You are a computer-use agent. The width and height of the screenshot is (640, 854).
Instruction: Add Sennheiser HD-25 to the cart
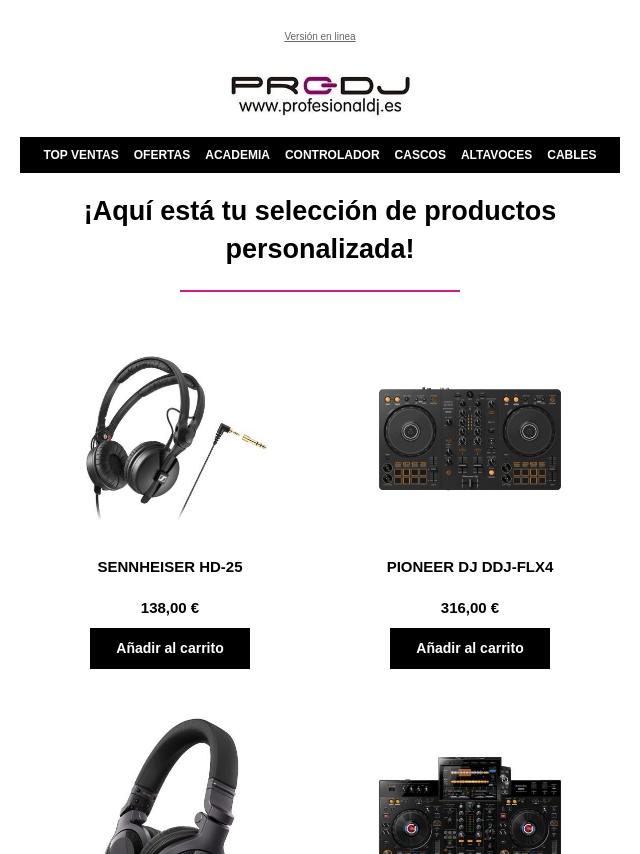[170, 648]
